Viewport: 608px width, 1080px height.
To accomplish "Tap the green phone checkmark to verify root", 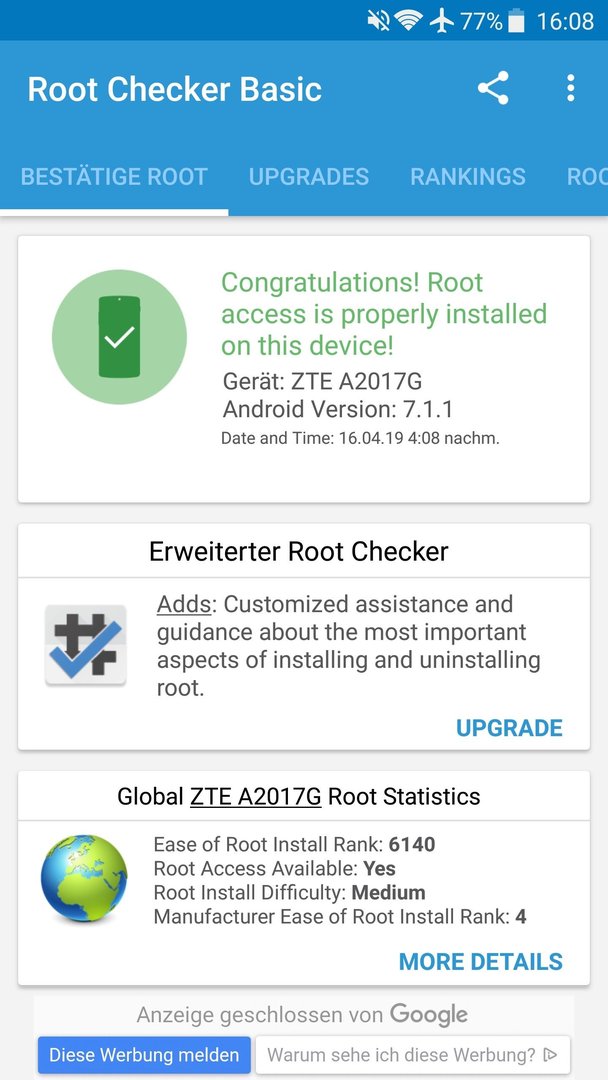I will pos(119,337).
